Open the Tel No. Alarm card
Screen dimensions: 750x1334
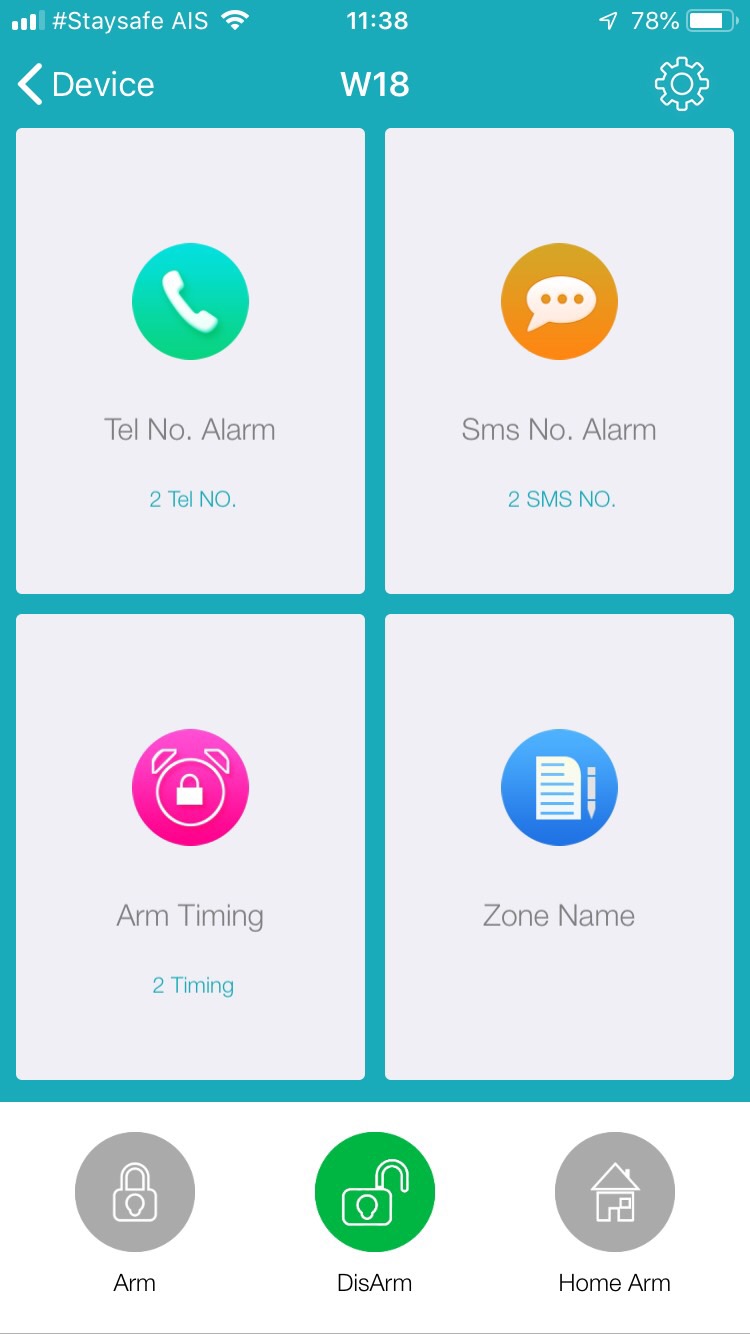(x=190, y=360)
